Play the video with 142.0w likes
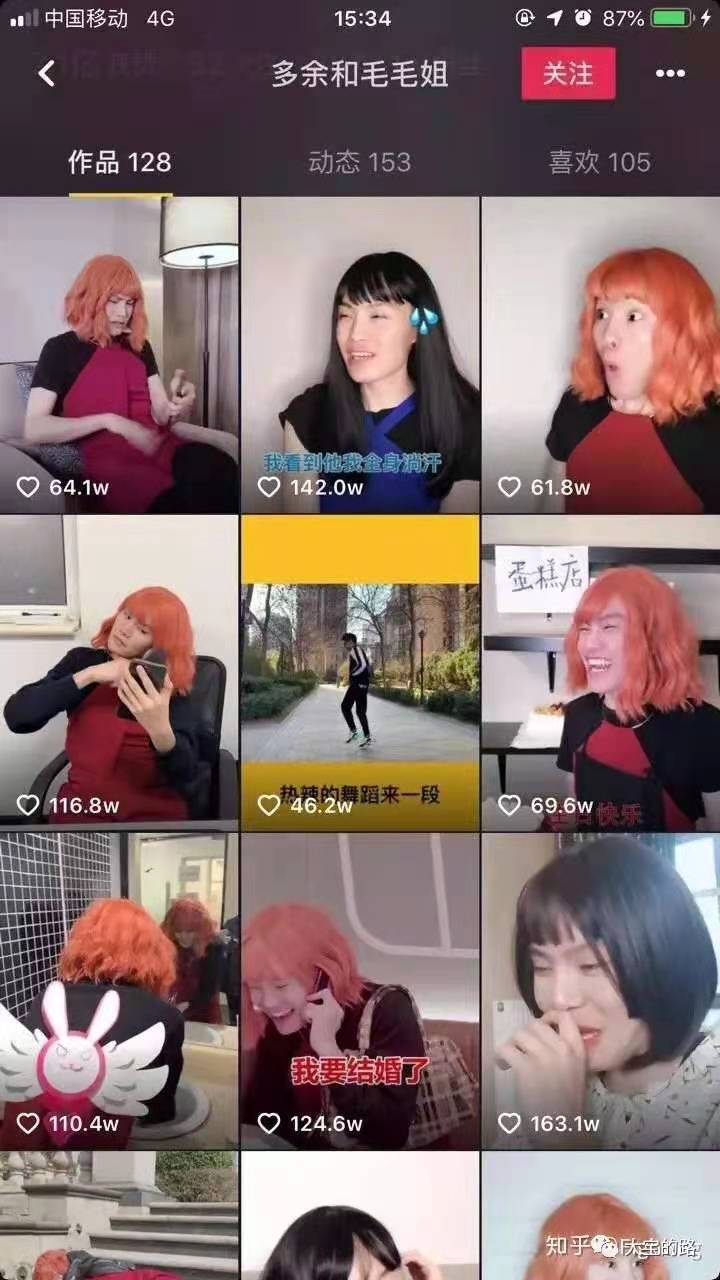720x1280 pixels. click(x=360, y=355)
